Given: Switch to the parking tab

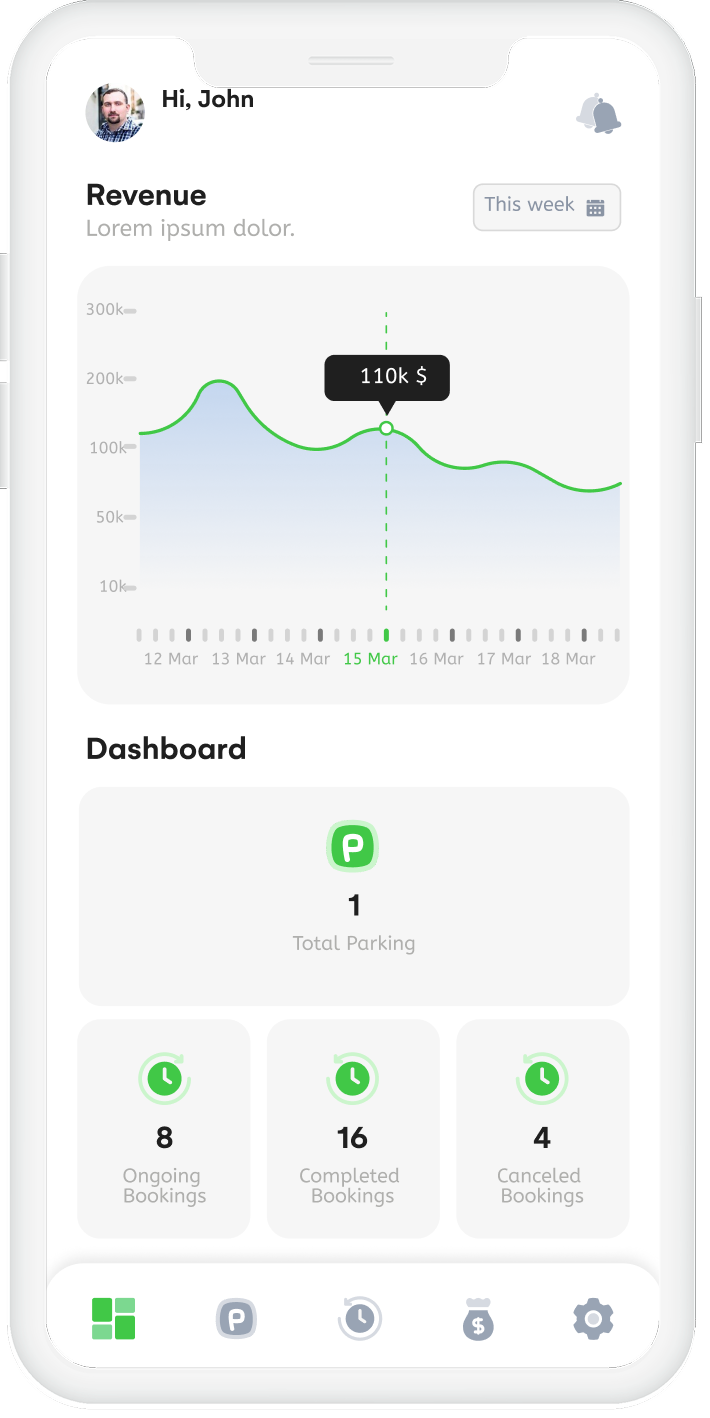Looking at the screenshot, I should point(237,1319).
